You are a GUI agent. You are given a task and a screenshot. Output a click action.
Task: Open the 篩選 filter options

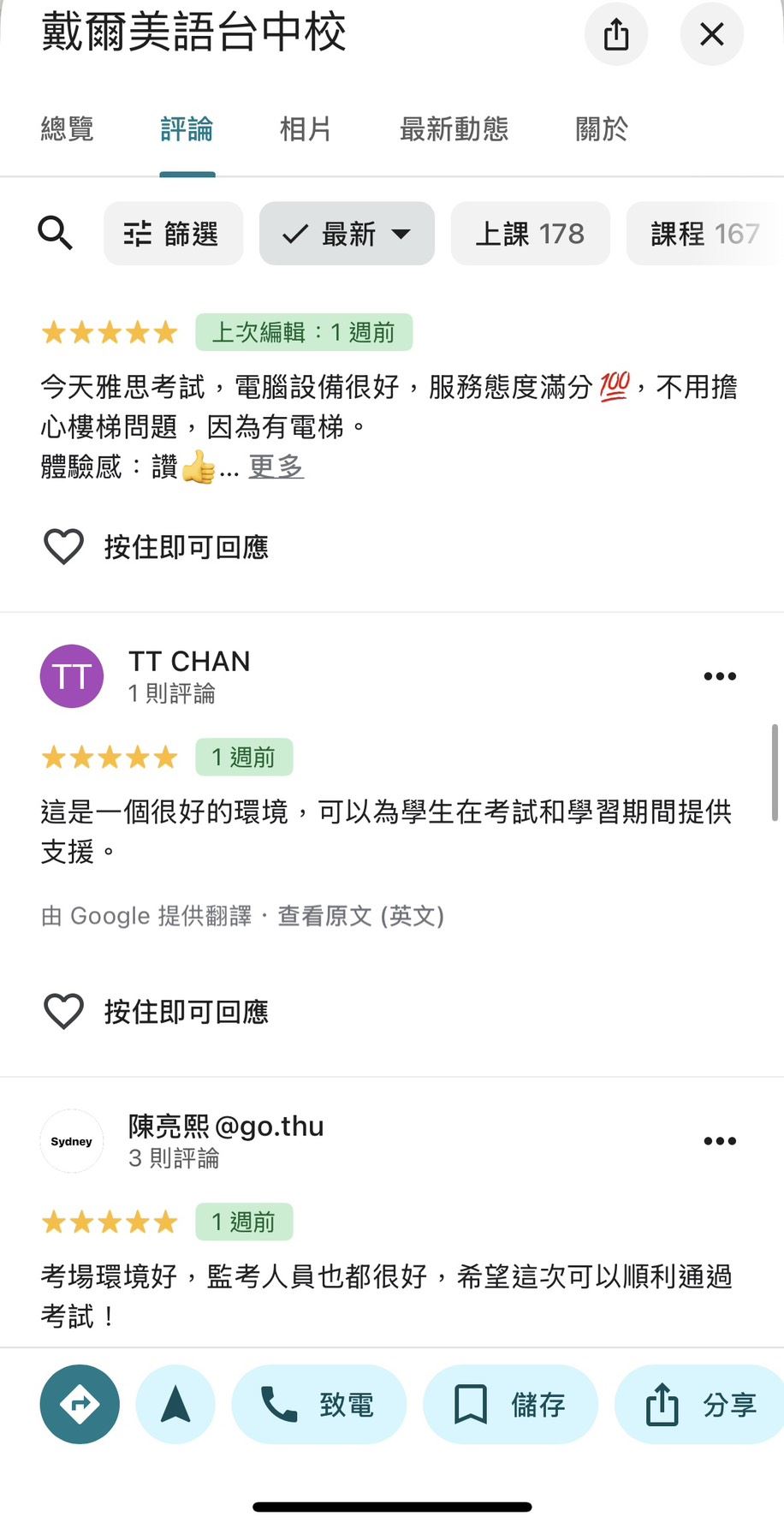point(173,234)
